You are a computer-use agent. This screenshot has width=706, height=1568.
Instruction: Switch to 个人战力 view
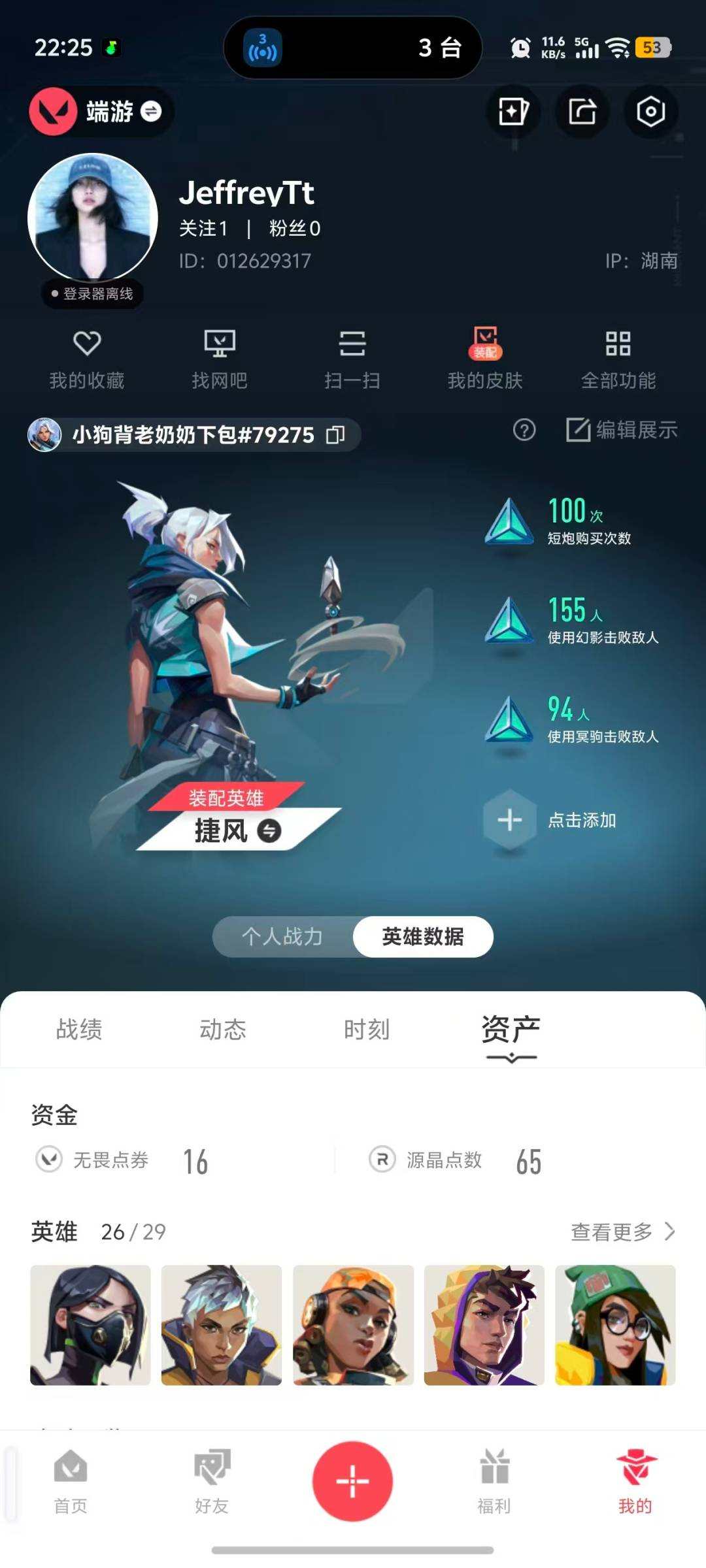tap(284, 937)
